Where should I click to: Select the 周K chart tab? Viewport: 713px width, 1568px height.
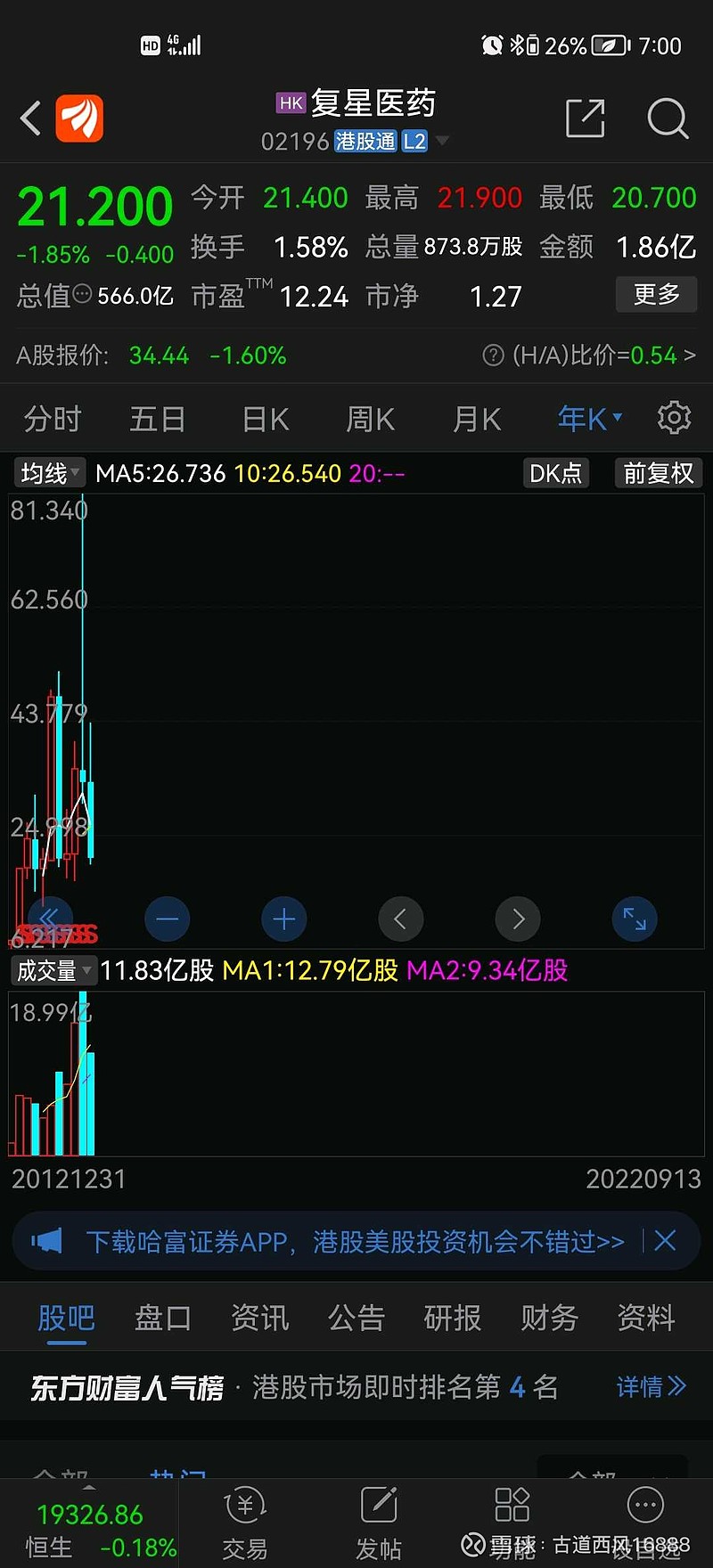coord(370,418)
